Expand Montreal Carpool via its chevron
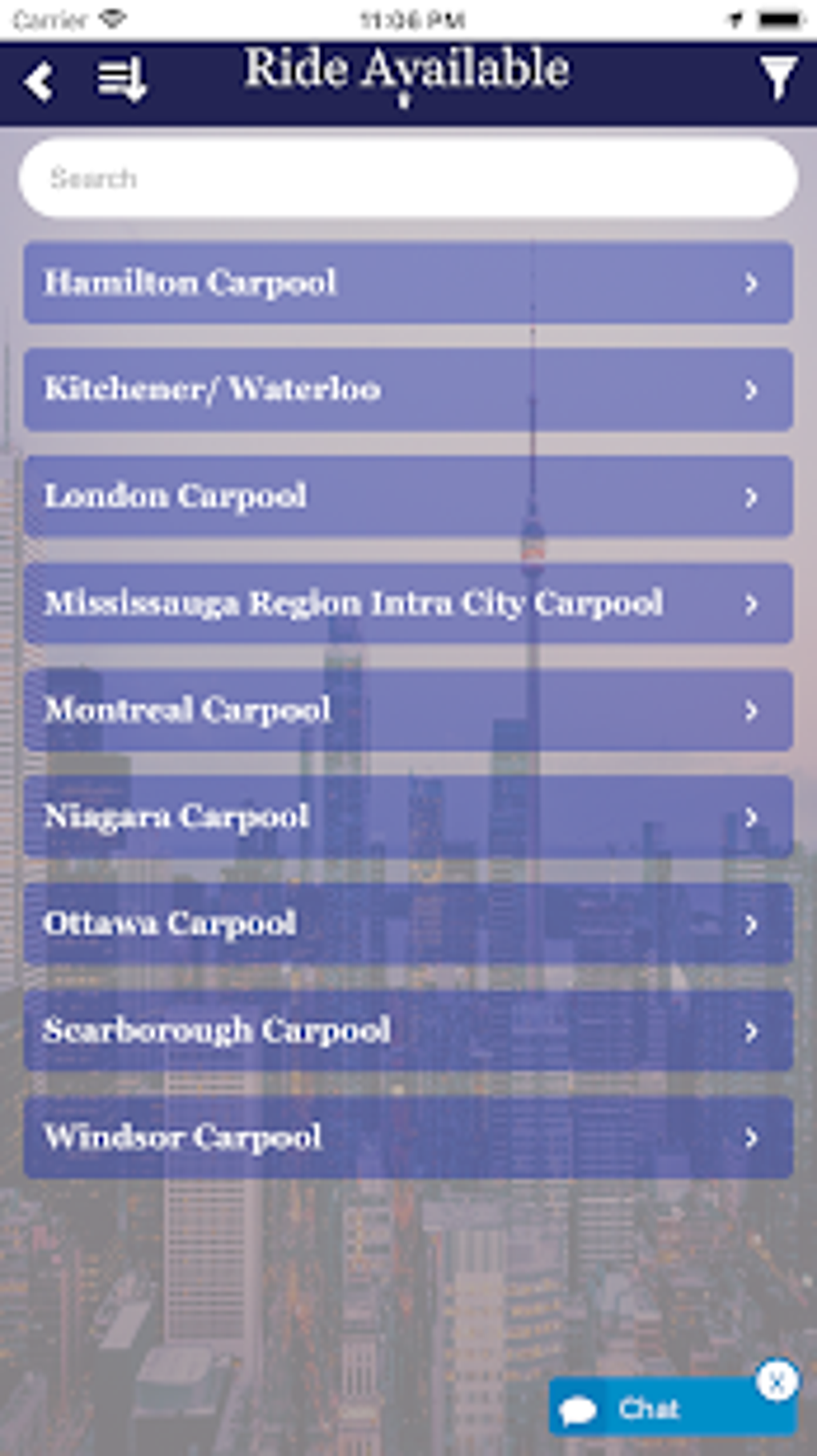This screenshot has height=1456, width=817. [750, 710]
